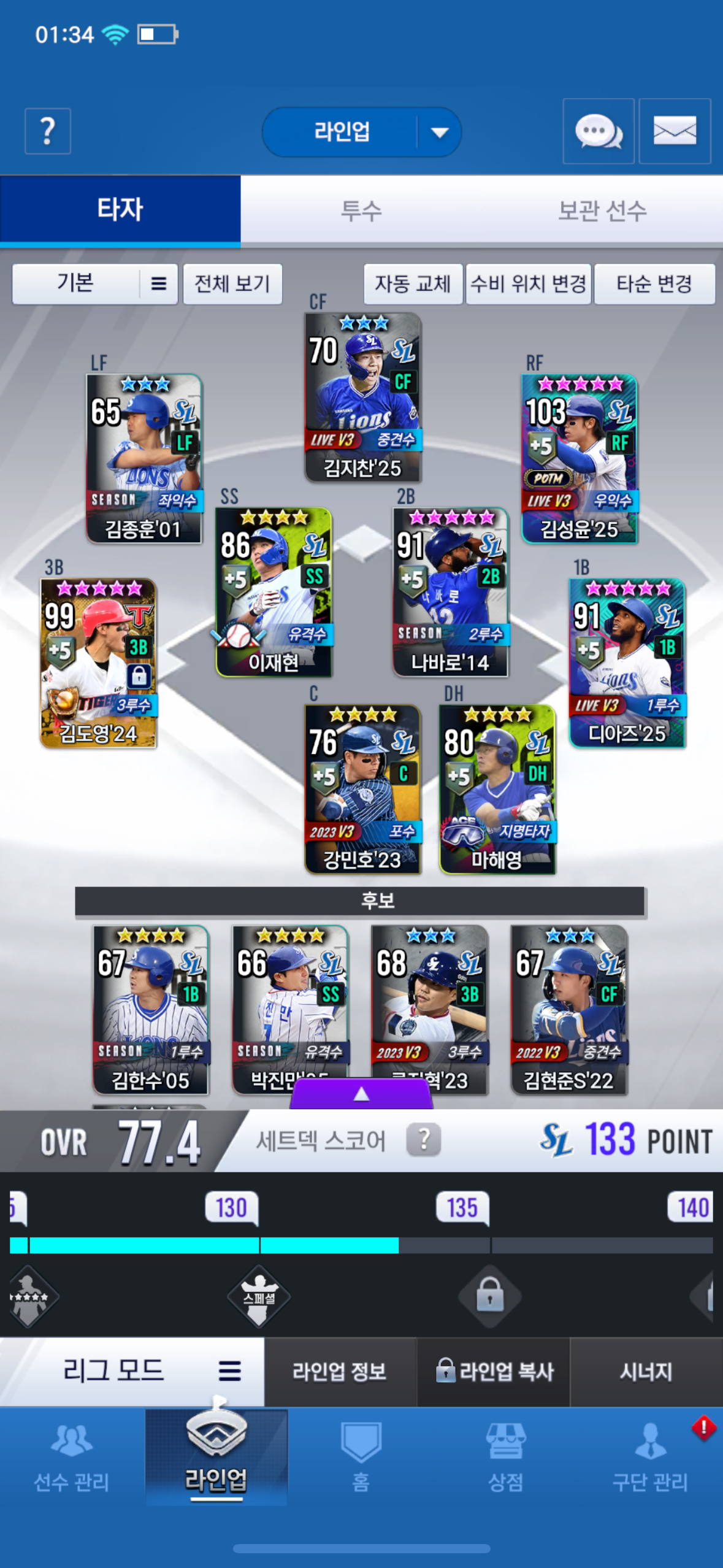Screen dimensions: 723x1568
Task: Expand the purple arrow panel handle
Action: click(x=361, y=1094)
